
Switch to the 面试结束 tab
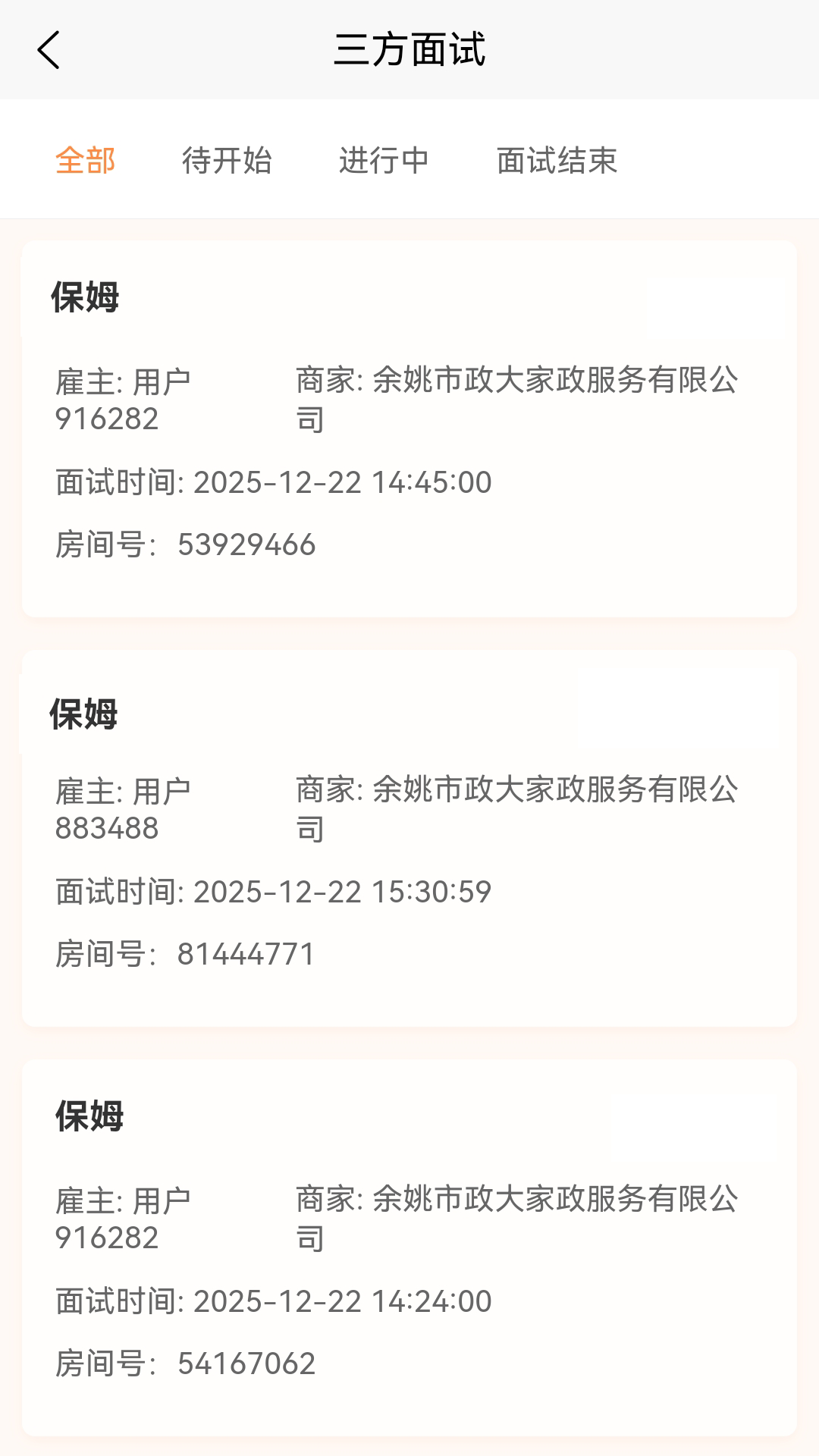coord(557,160)
